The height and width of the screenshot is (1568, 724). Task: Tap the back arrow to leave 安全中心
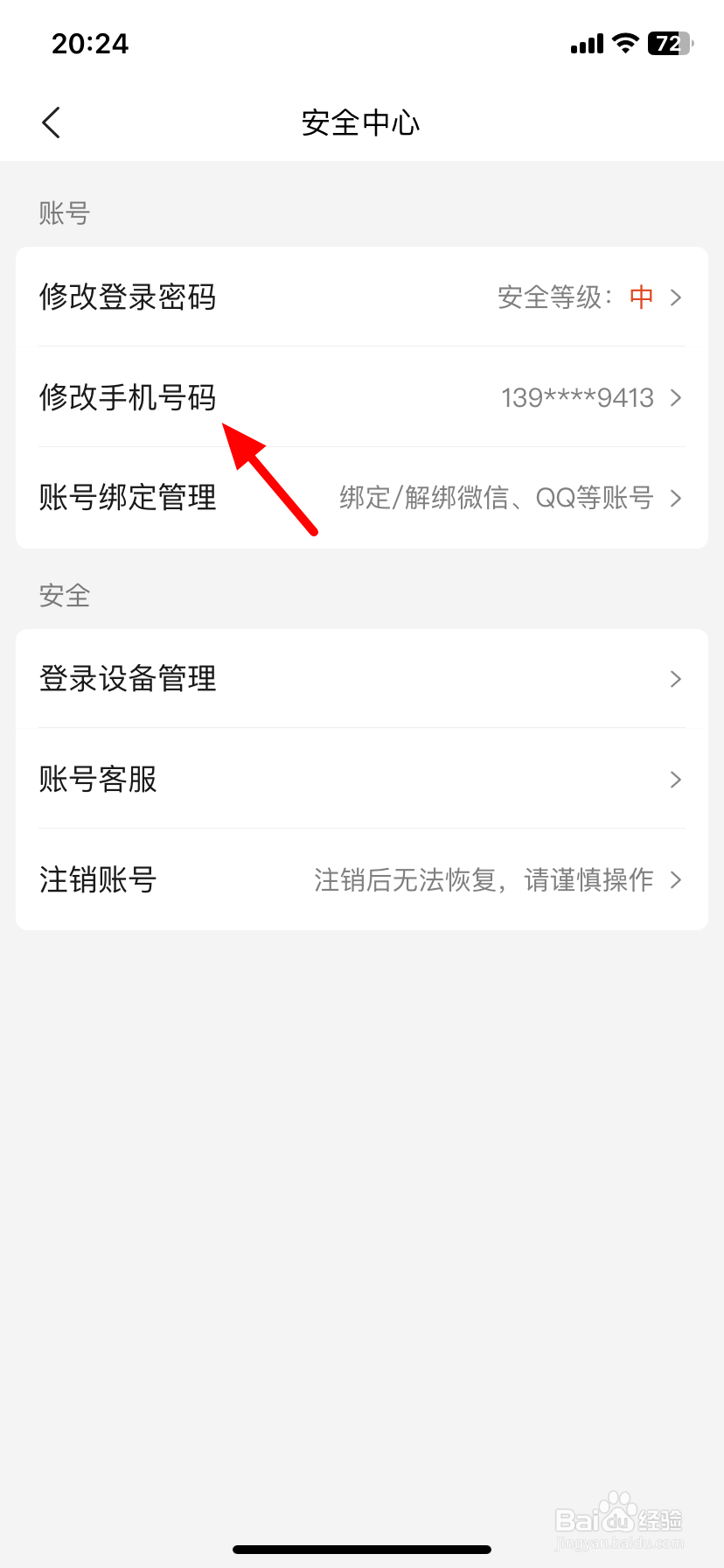click(50, 122)
